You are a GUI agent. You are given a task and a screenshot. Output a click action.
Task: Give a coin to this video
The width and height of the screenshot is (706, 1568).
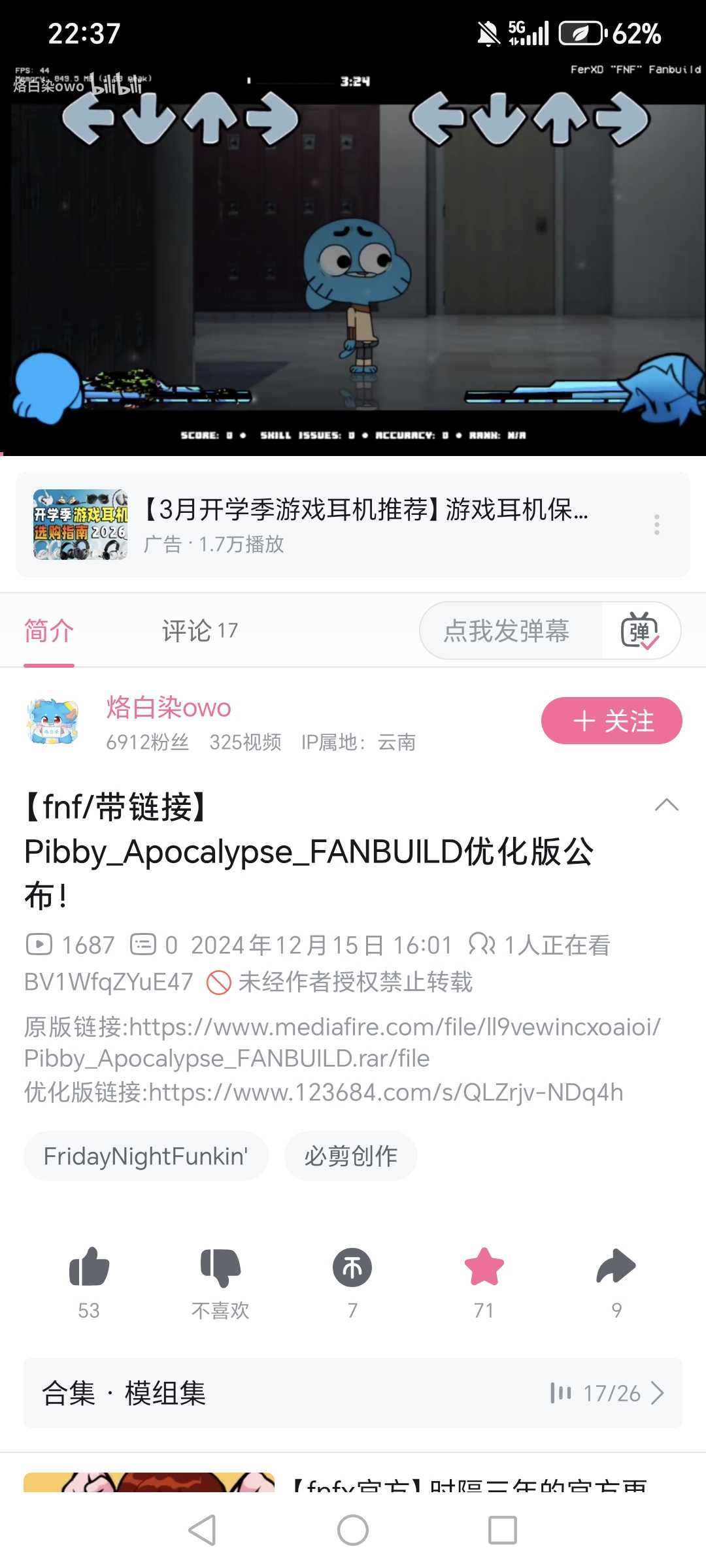point(352,1267)
